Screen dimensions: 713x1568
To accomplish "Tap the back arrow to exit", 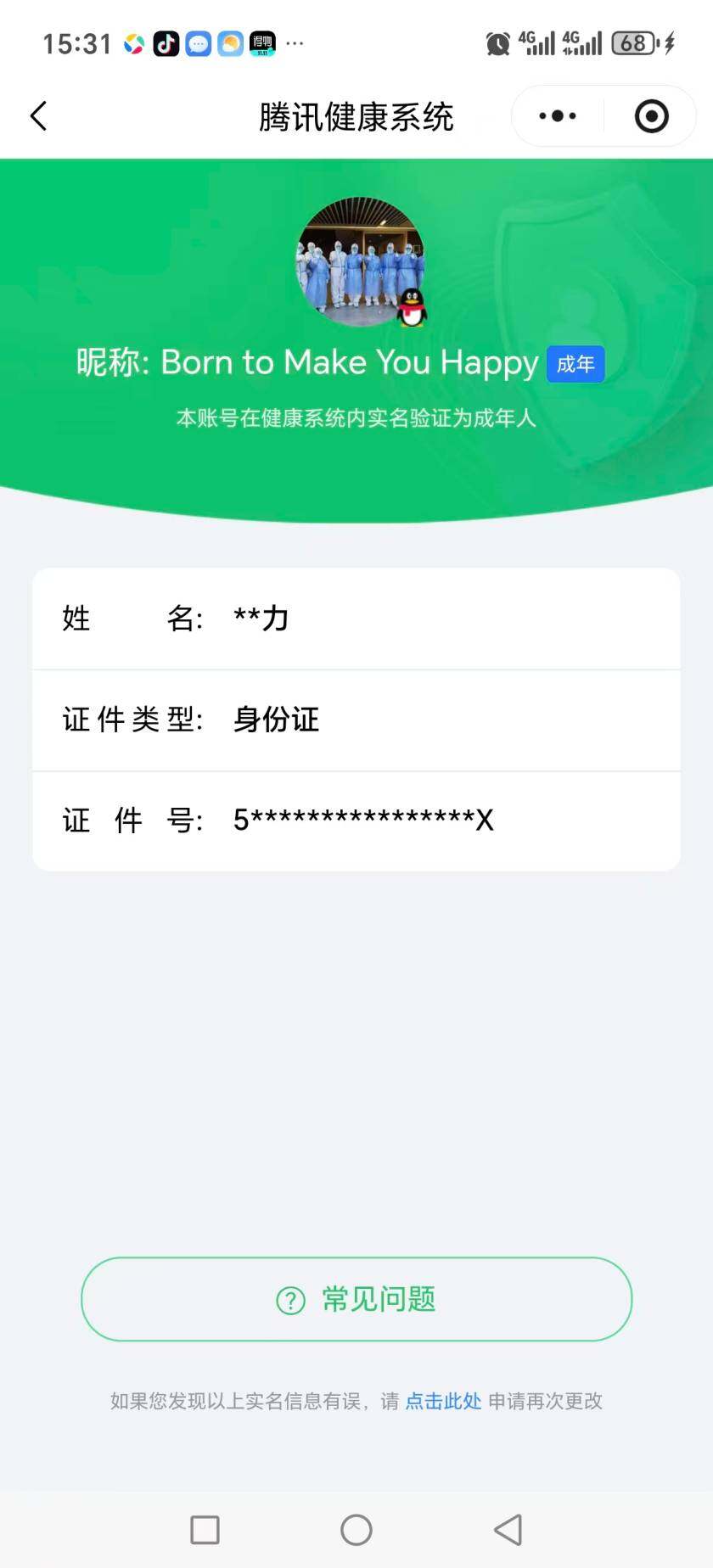I will 38,115.
